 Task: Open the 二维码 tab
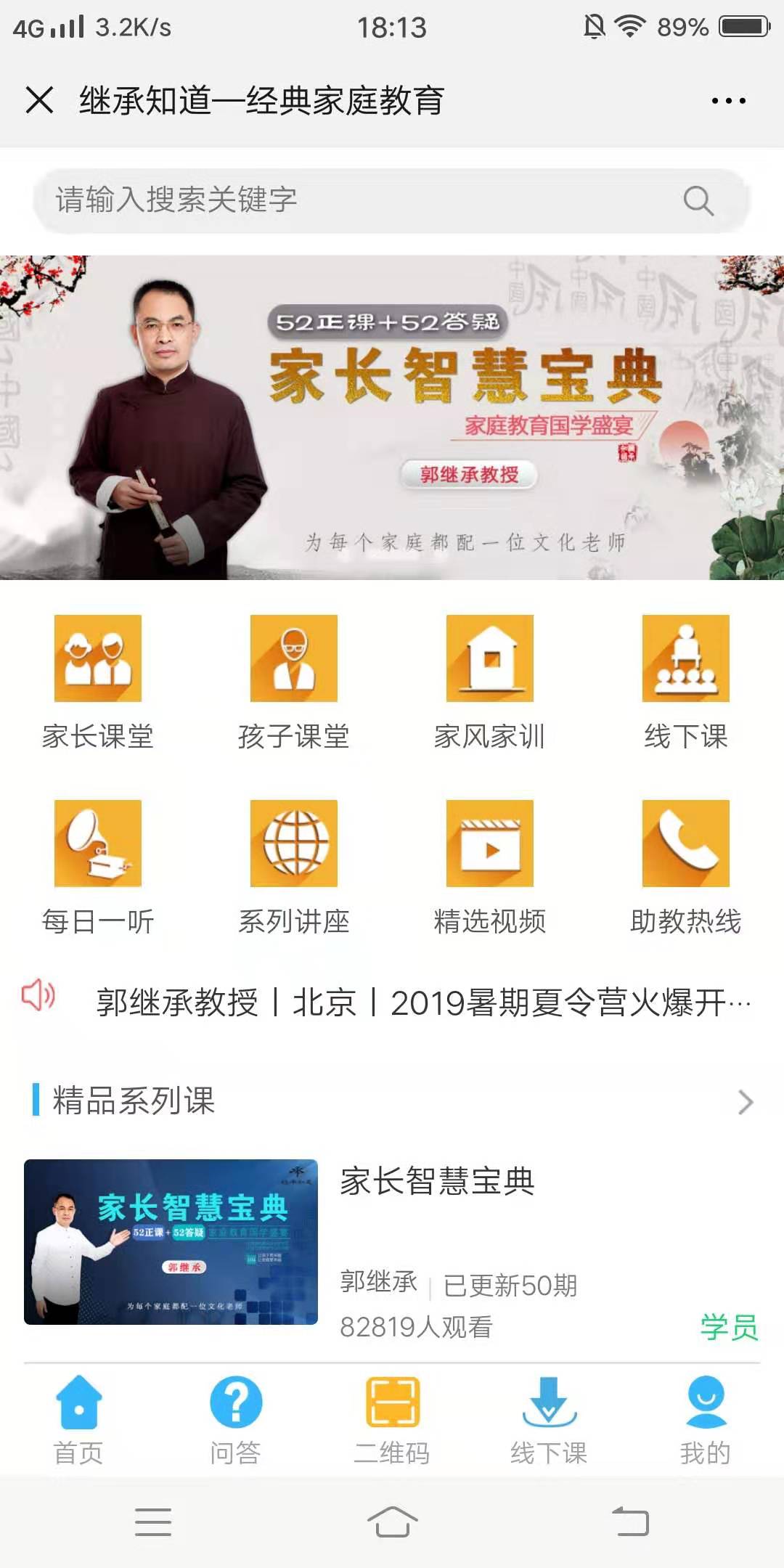[x=392, y=1421]
